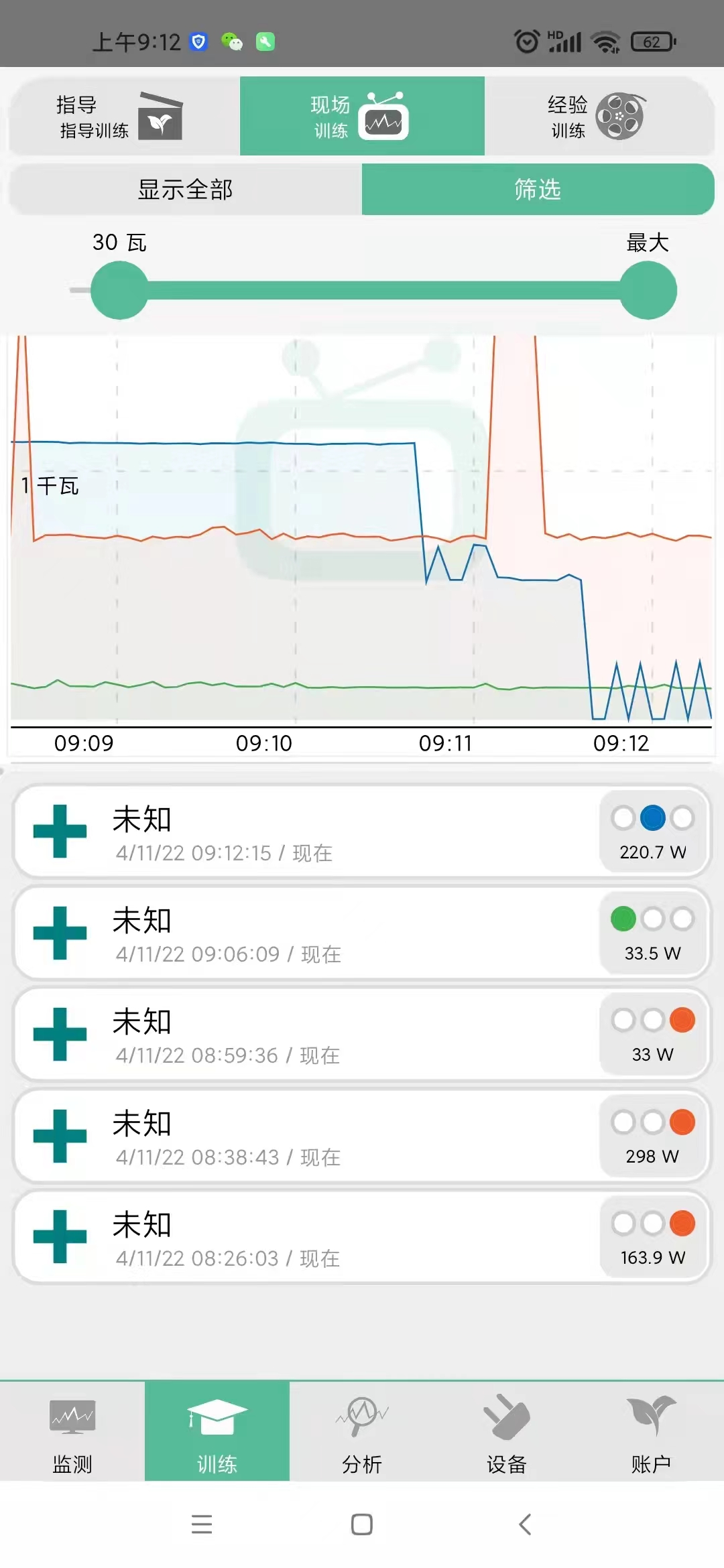Open the 33.5 W unknown device card
Image resolution: width=724 pixels, height=1568 pixels.
point(362,933)
